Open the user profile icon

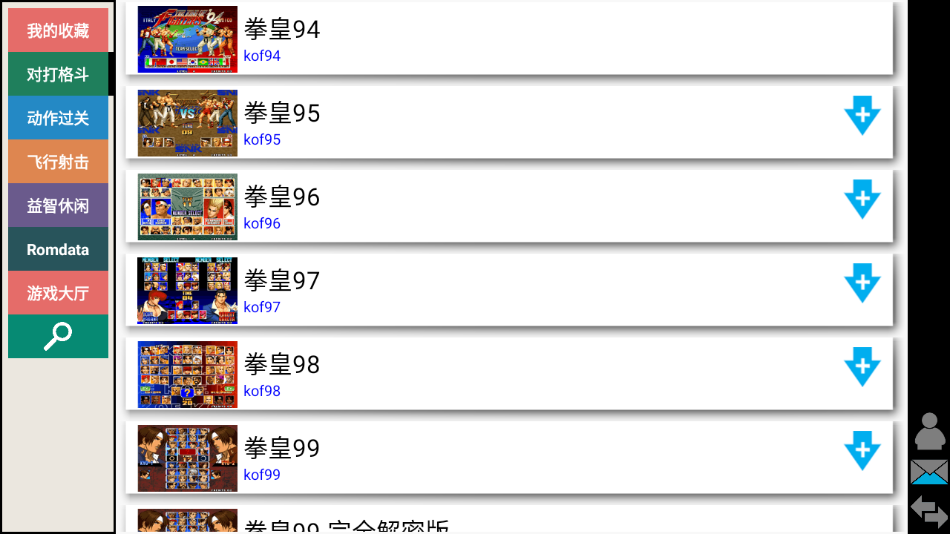click(929, 431)
